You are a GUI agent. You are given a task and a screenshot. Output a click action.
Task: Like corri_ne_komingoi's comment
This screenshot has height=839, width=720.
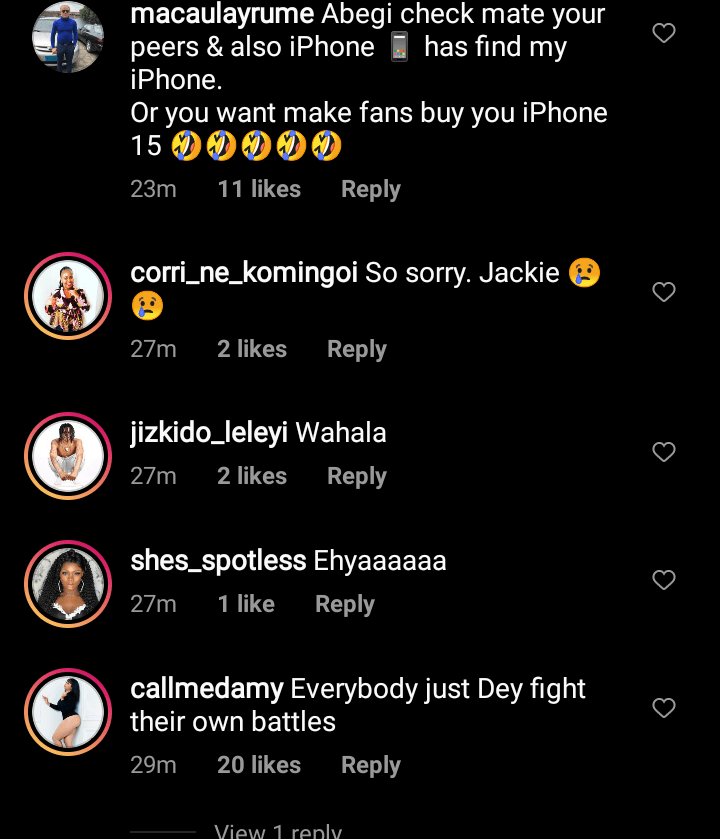(664, 292)
